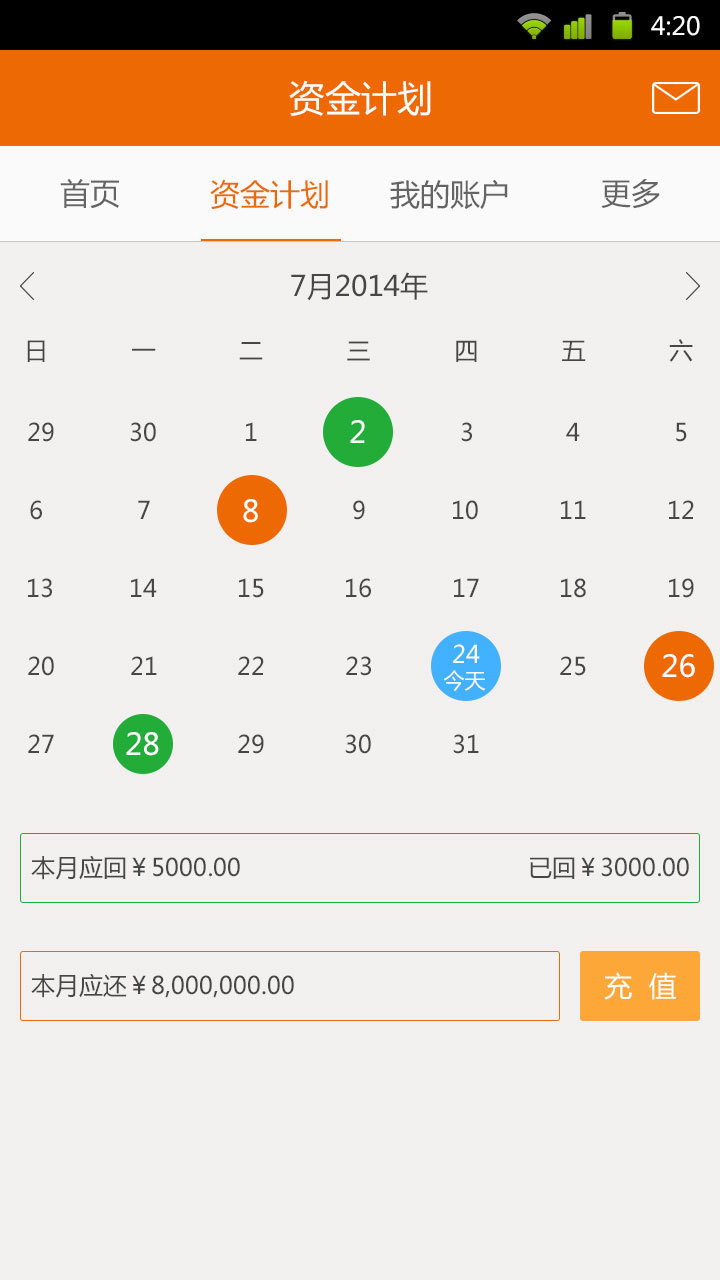The width and height of the screenshot is (720, 1280).
Task: Open the 我的账户 tab
Action: coord(449,194)
